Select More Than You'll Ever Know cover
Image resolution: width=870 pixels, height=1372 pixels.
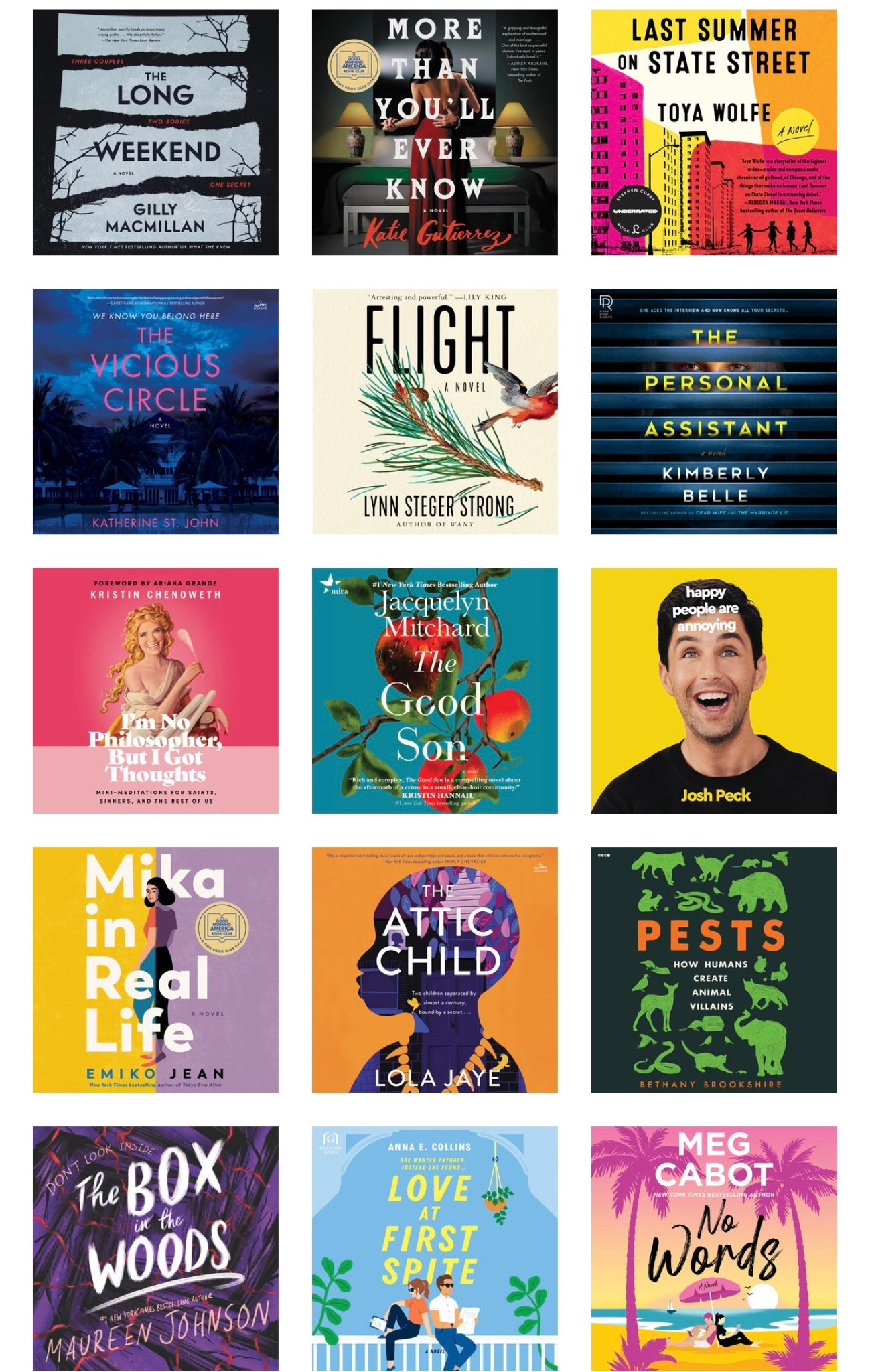coord(435,132)
